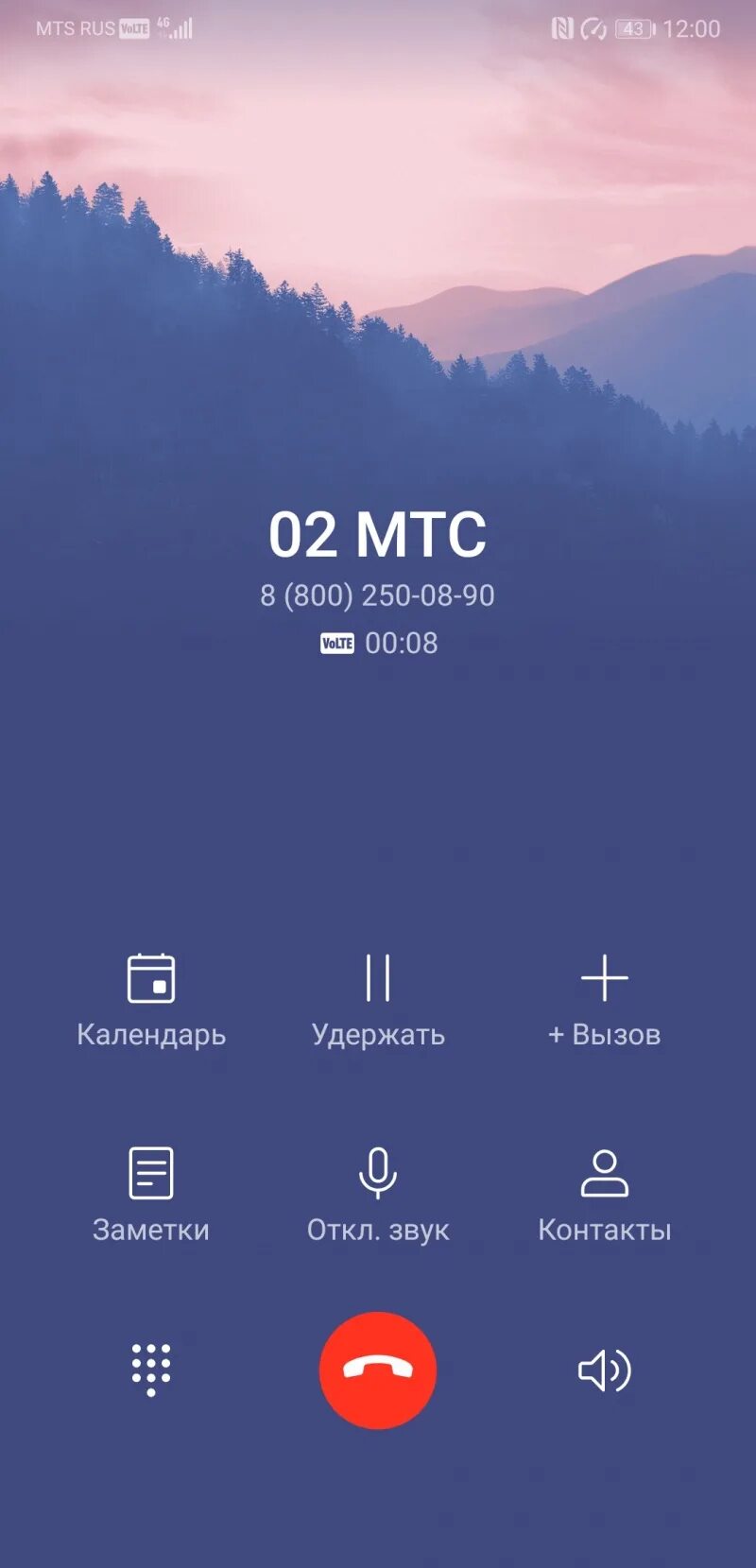756x1568 pixels.
Task: Add another call with + Вызов
Action: pos(605,1000)
